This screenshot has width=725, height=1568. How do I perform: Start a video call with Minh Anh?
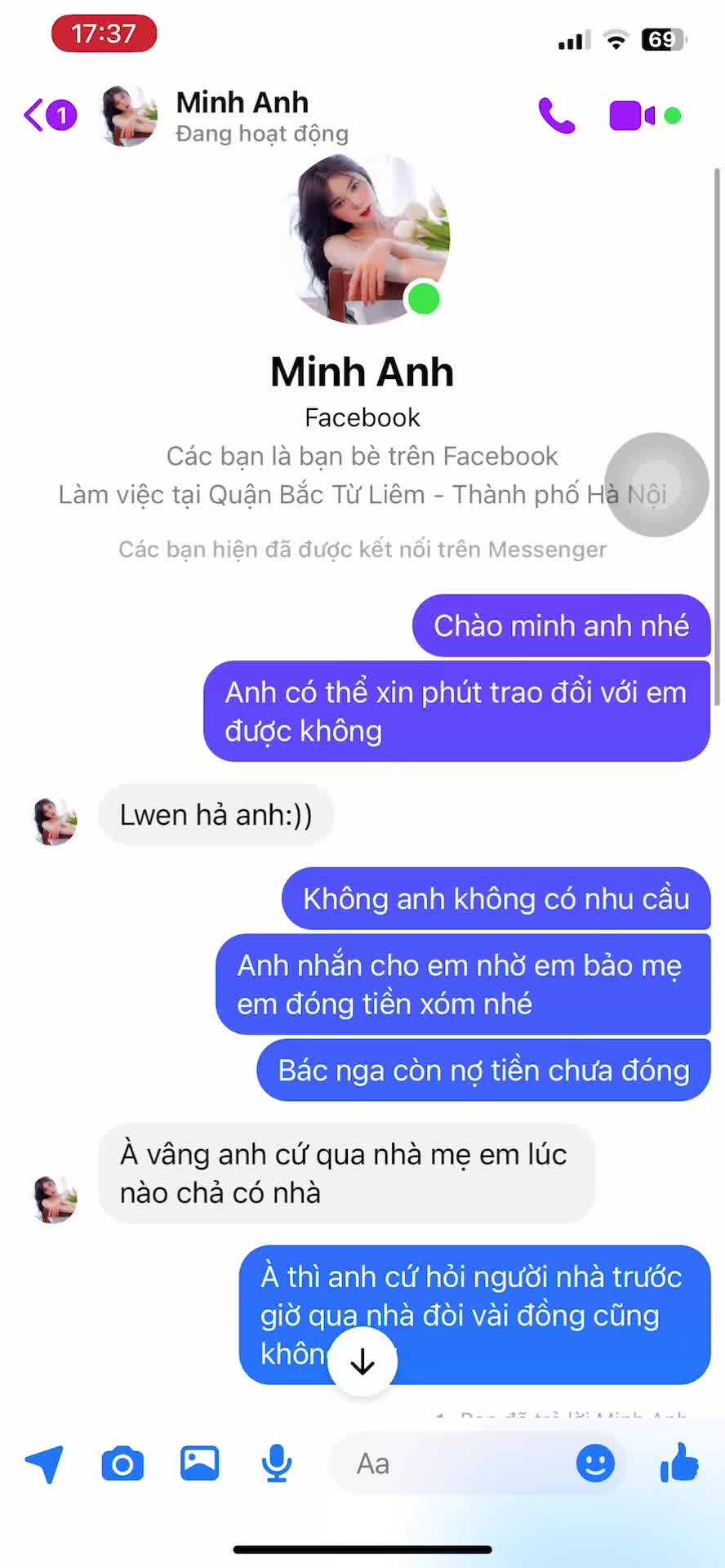point(631,115)
